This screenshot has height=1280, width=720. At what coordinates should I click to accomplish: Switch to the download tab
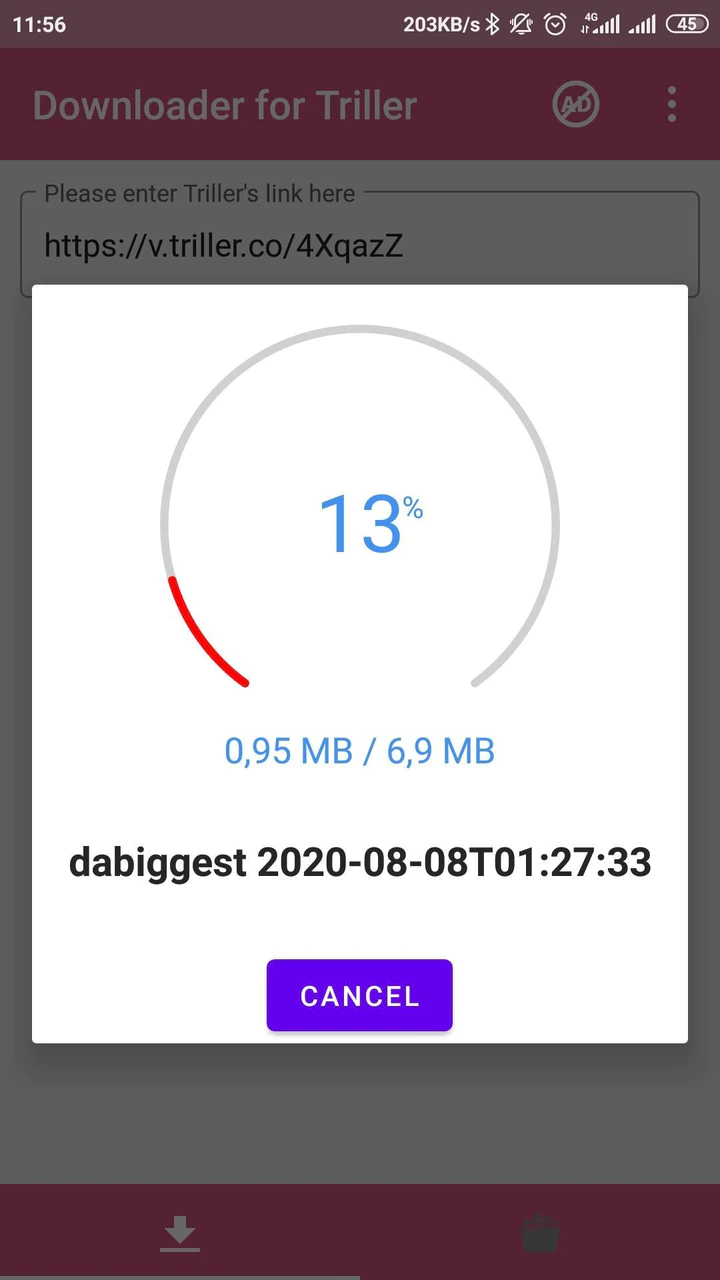pyautogui.click(x=180, y=1233)
